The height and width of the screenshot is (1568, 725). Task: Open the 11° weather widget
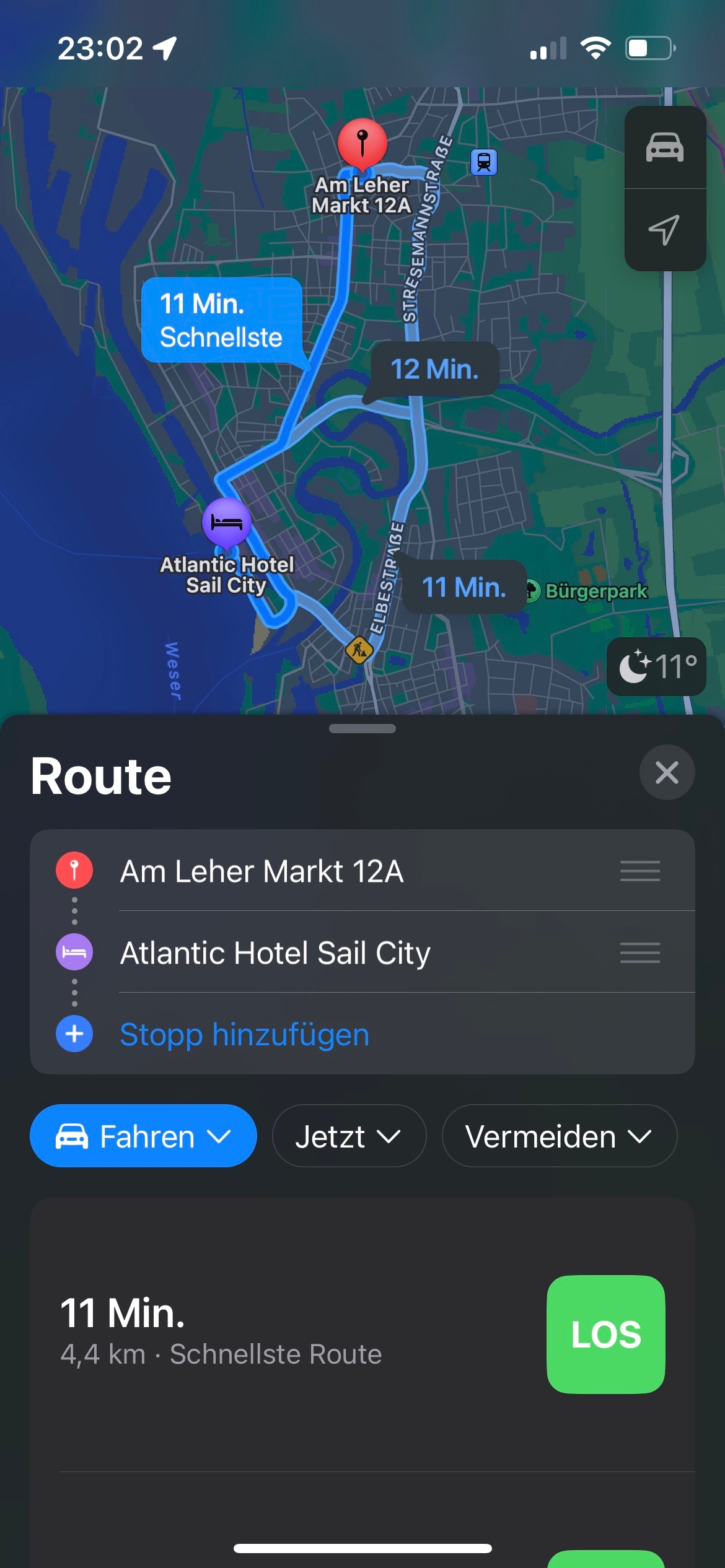(x=657, y=667)
